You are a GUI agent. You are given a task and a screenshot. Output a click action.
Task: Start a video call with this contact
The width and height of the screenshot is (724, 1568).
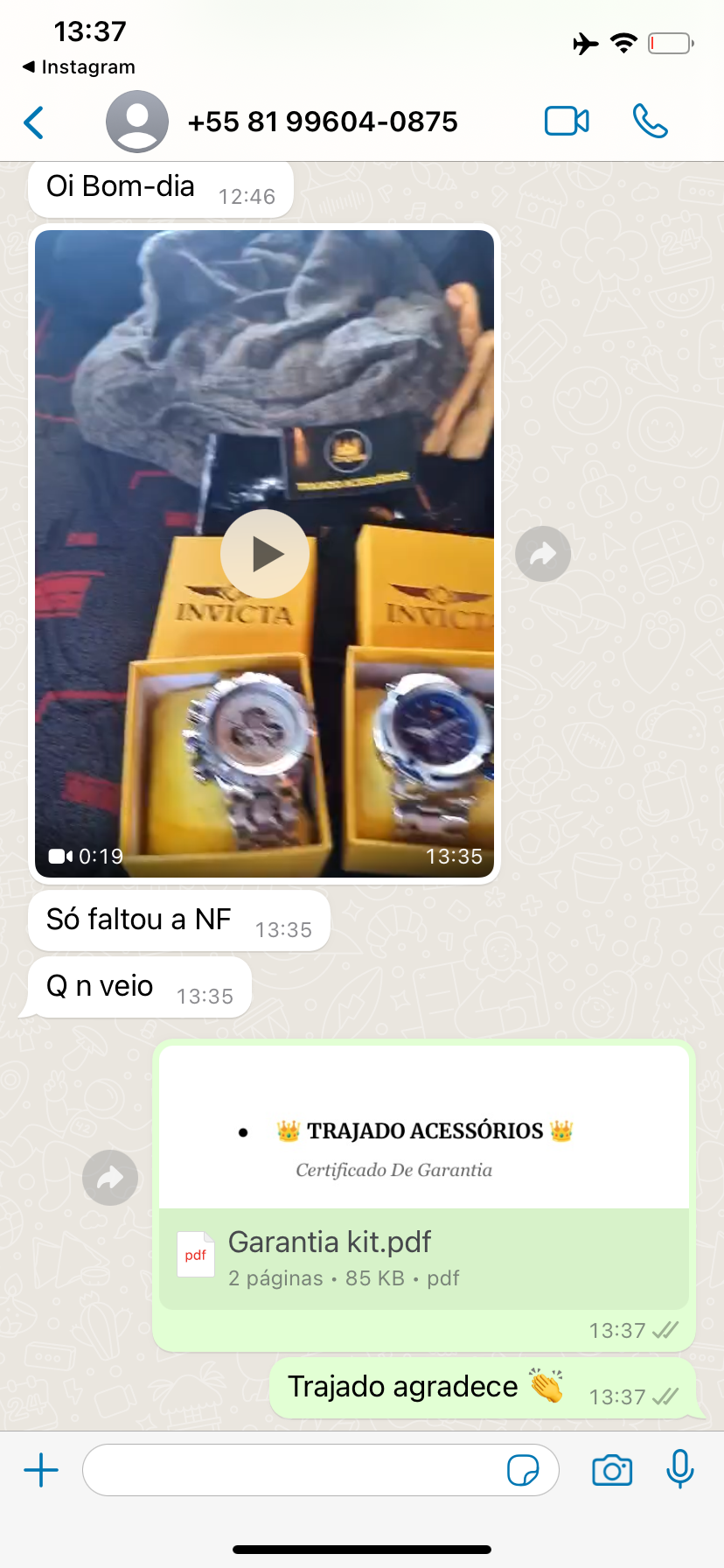567,122
